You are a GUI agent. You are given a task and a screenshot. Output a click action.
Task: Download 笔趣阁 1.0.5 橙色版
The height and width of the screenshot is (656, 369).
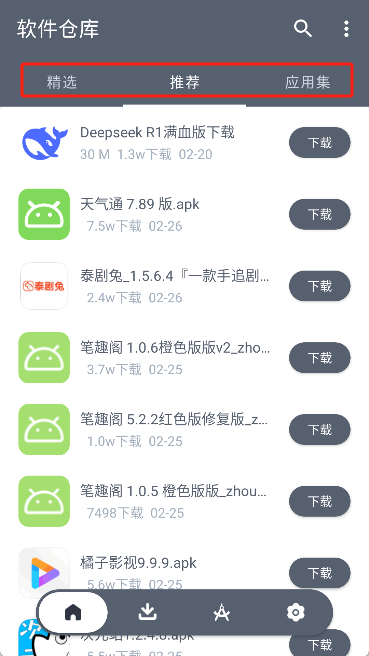pos(320,501)
